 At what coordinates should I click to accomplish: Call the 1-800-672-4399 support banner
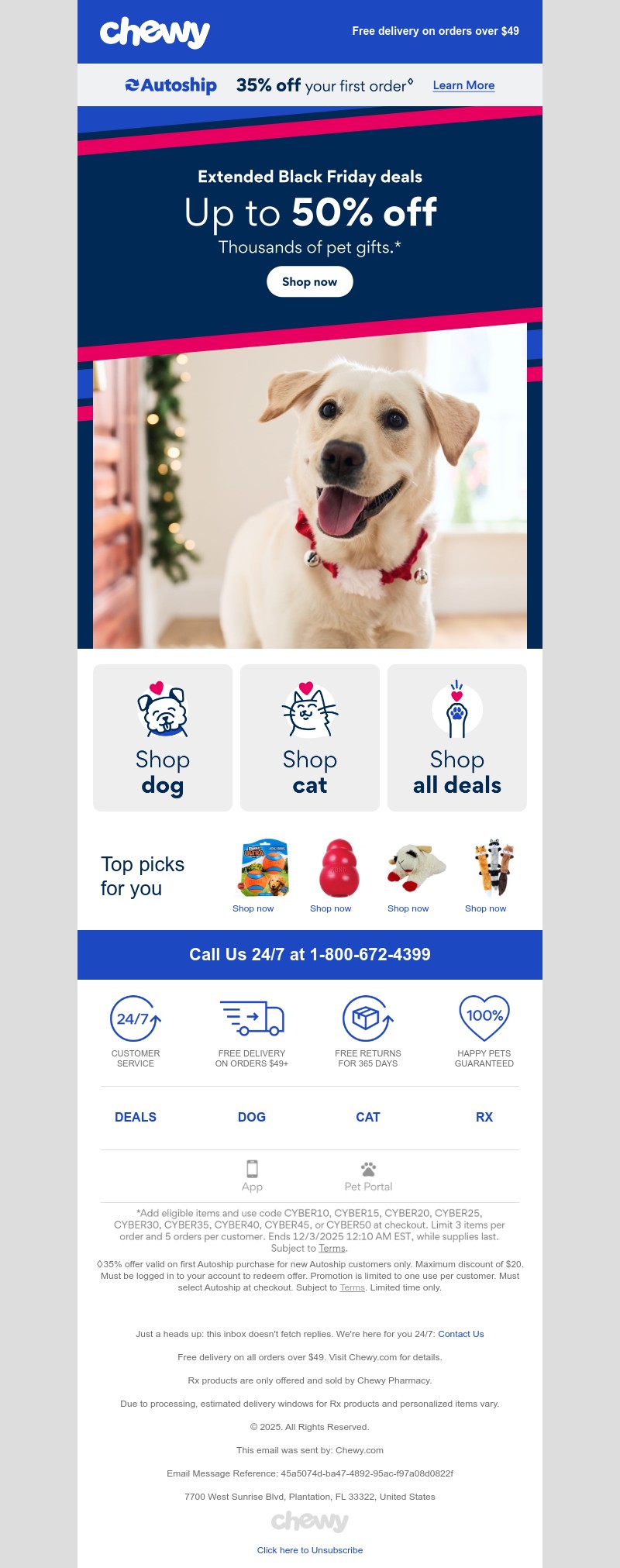click(x=310, y=954)
